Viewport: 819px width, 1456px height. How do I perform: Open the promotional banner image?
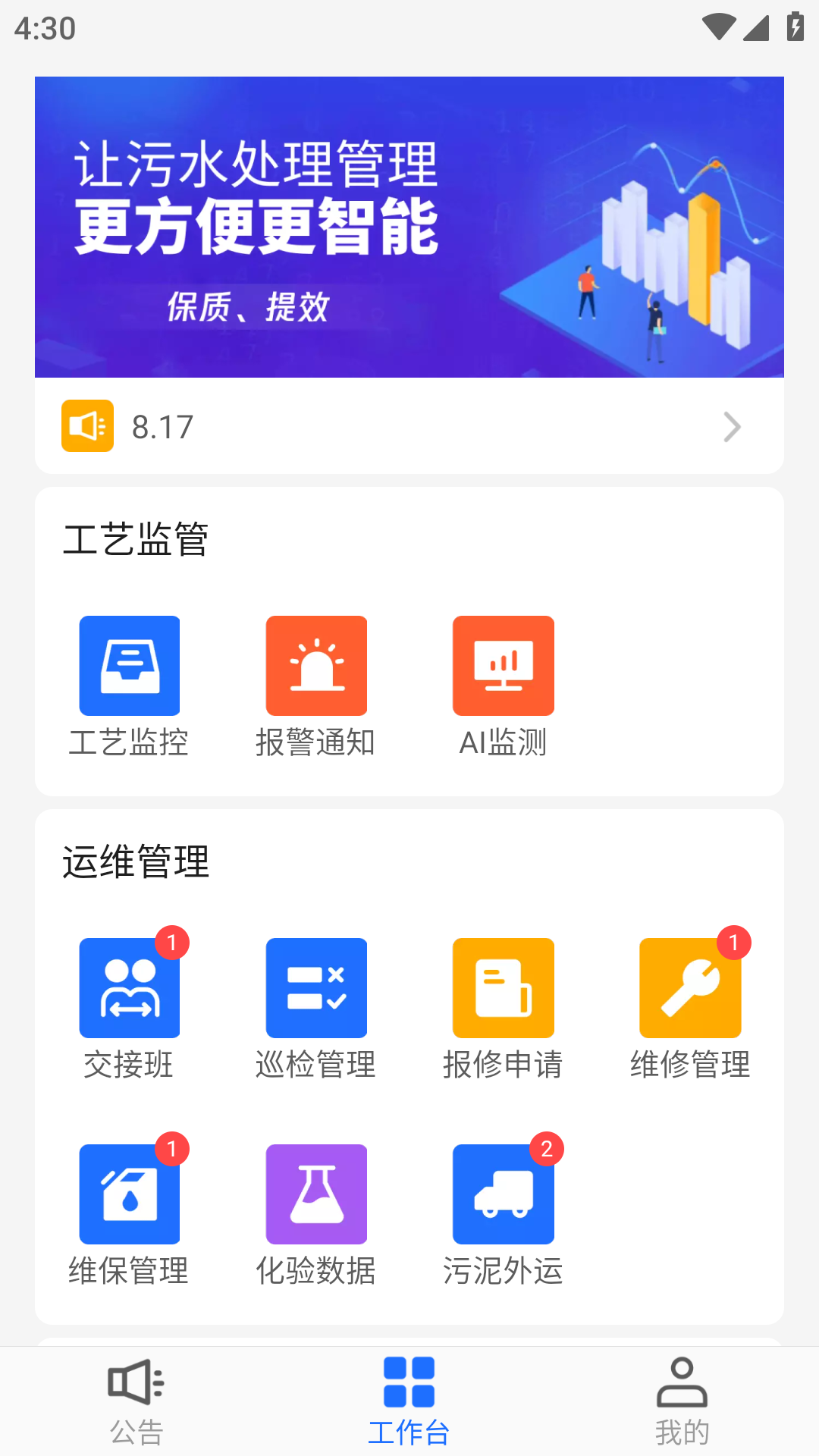coord(409,226)
